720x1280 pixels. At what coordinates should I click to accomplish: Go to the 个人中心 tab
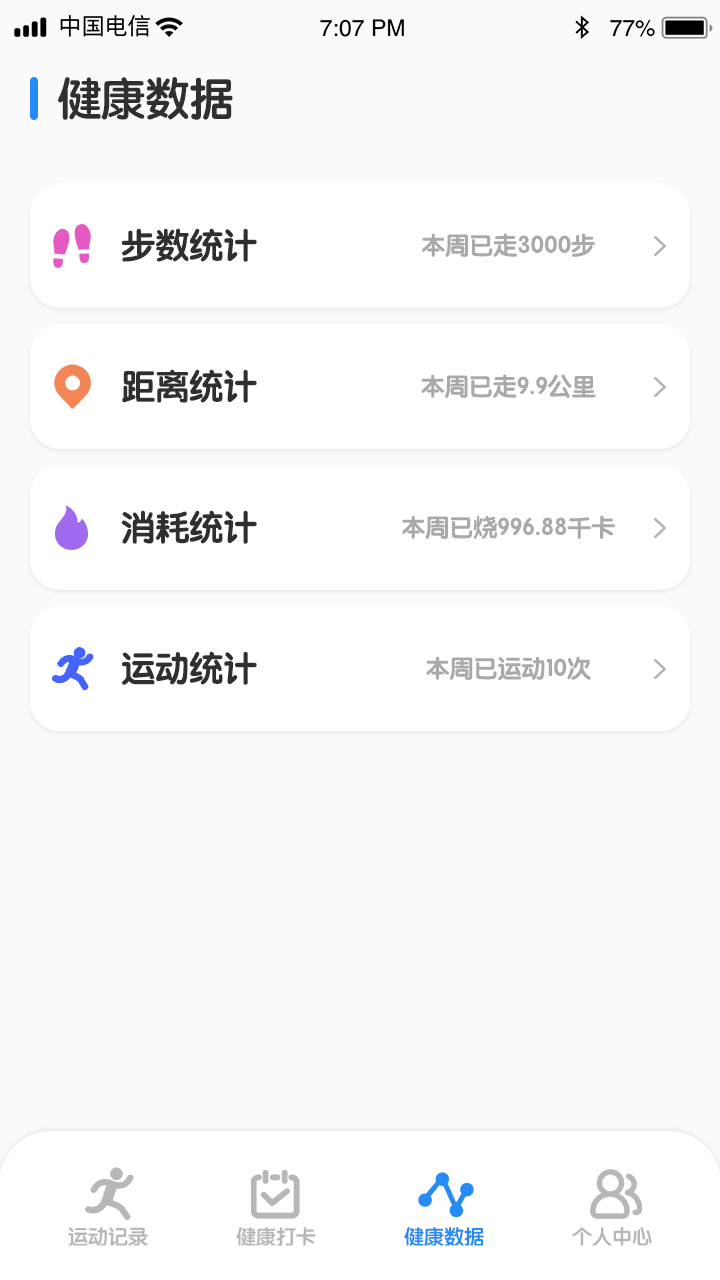tap(612, 1208)
